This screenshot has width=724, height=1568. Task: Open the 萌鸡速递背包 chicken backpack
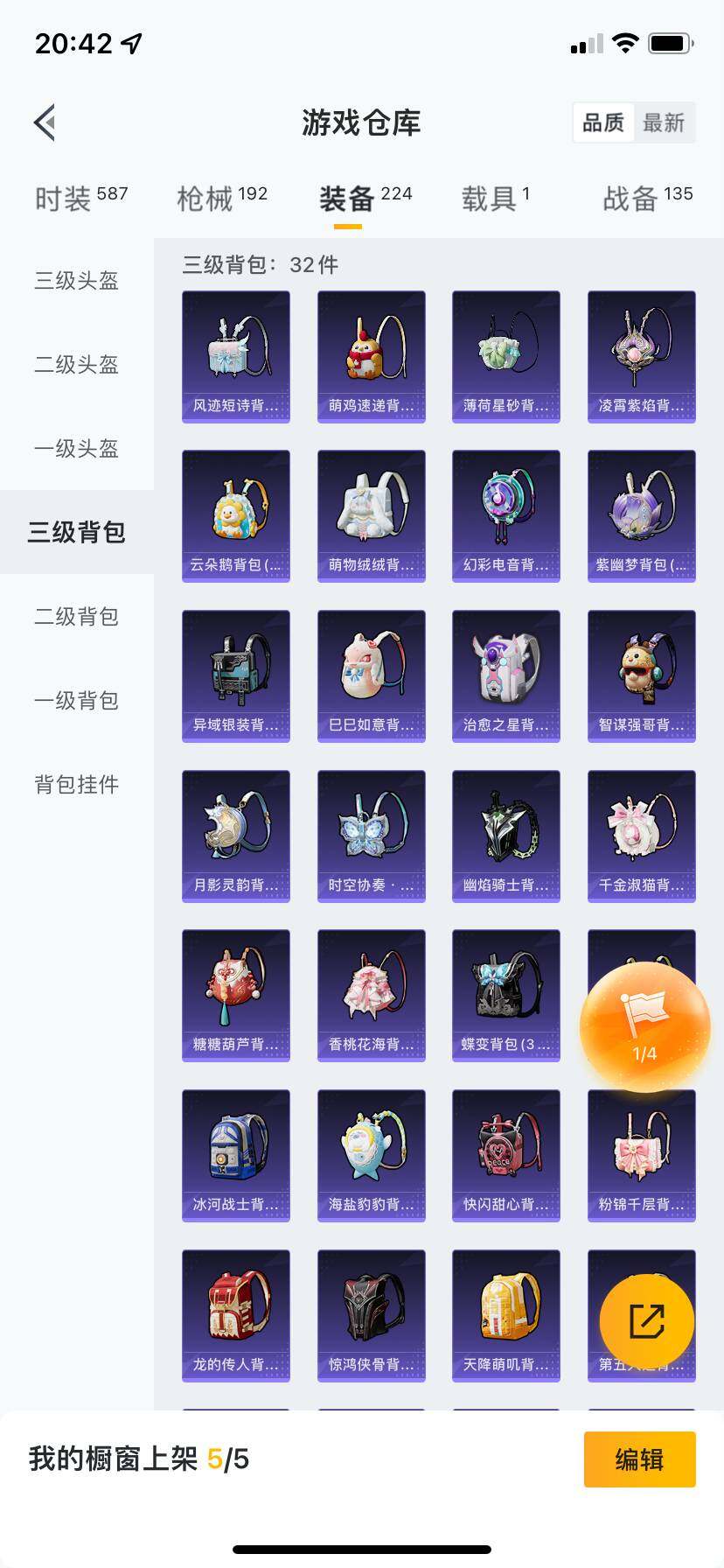(x=371, y=353)
